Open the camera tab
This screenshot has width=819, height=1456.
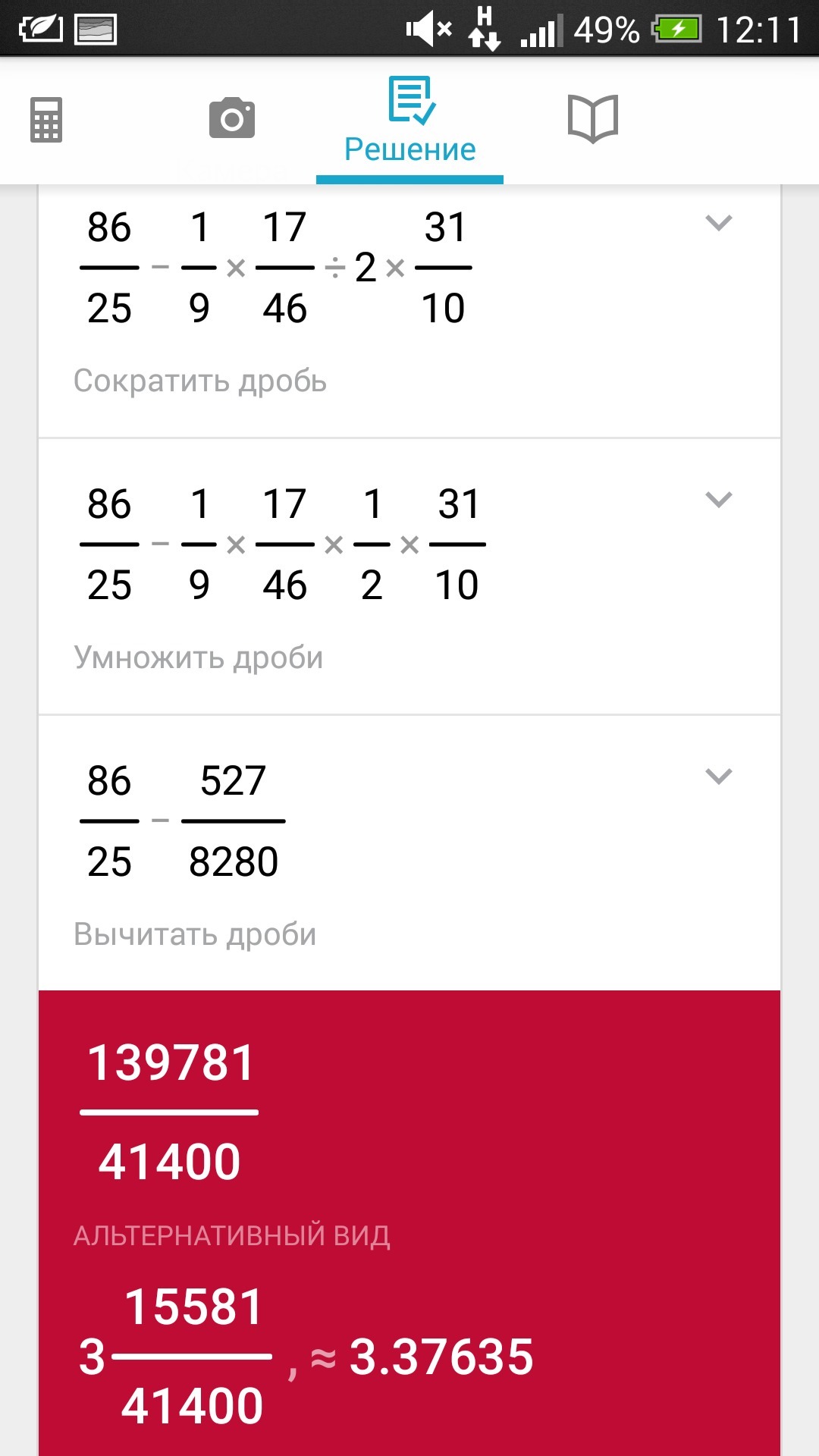(x=232, y=118)
